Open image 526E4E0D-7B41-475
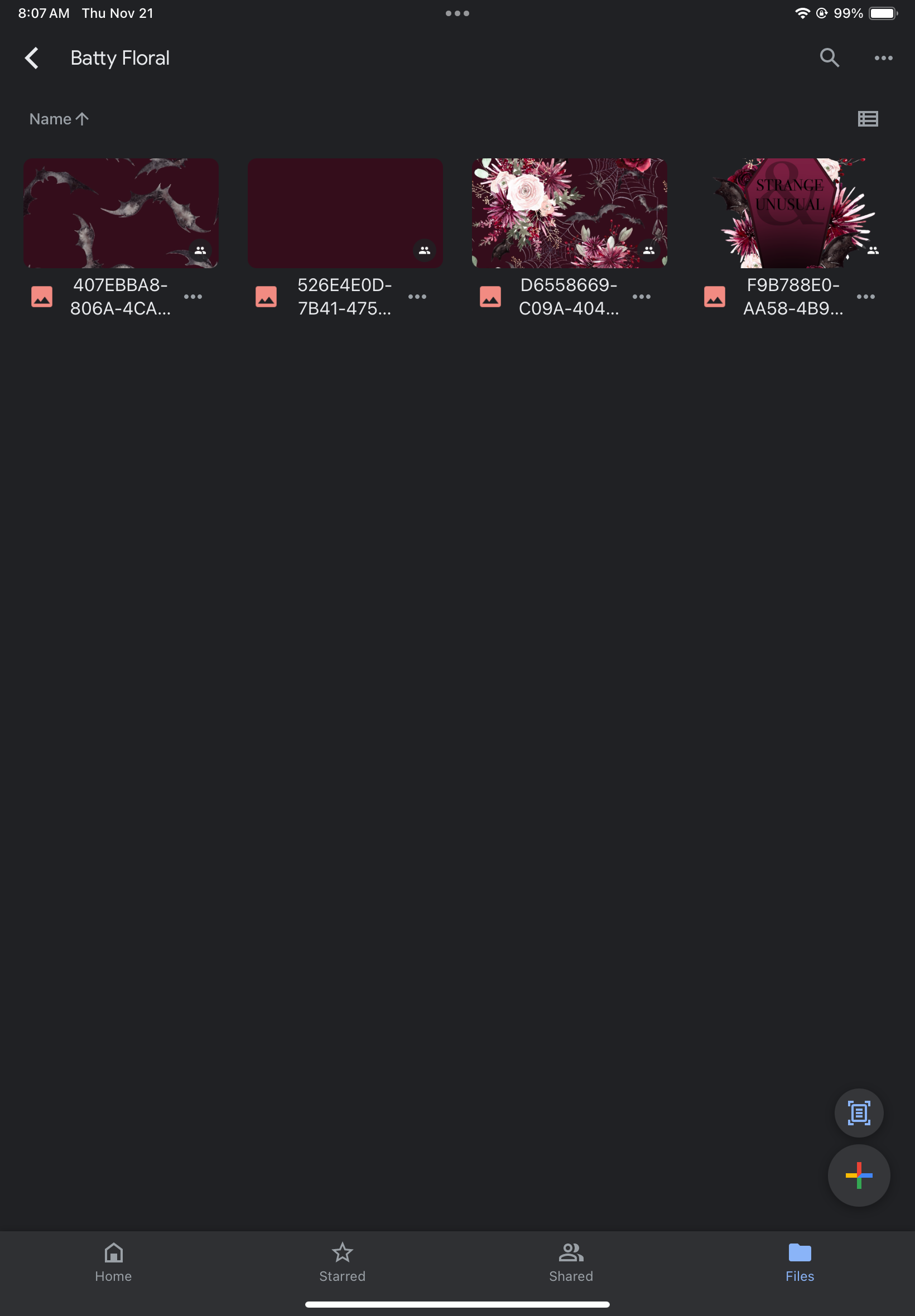 click(x=345, y=213)
